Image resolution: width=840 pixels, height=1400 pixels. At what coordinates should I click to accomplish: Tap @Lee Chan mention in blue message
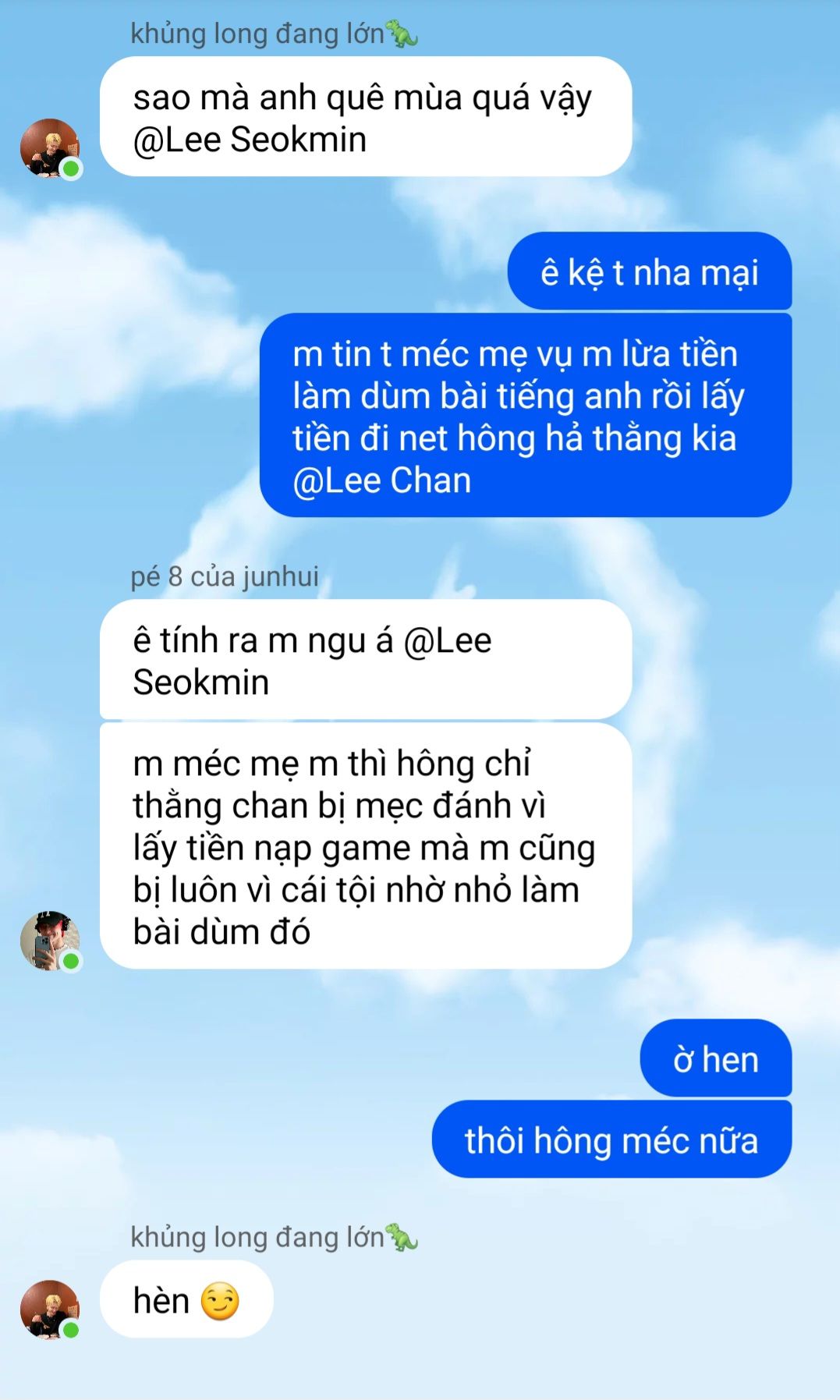click(x=381, y=480)
